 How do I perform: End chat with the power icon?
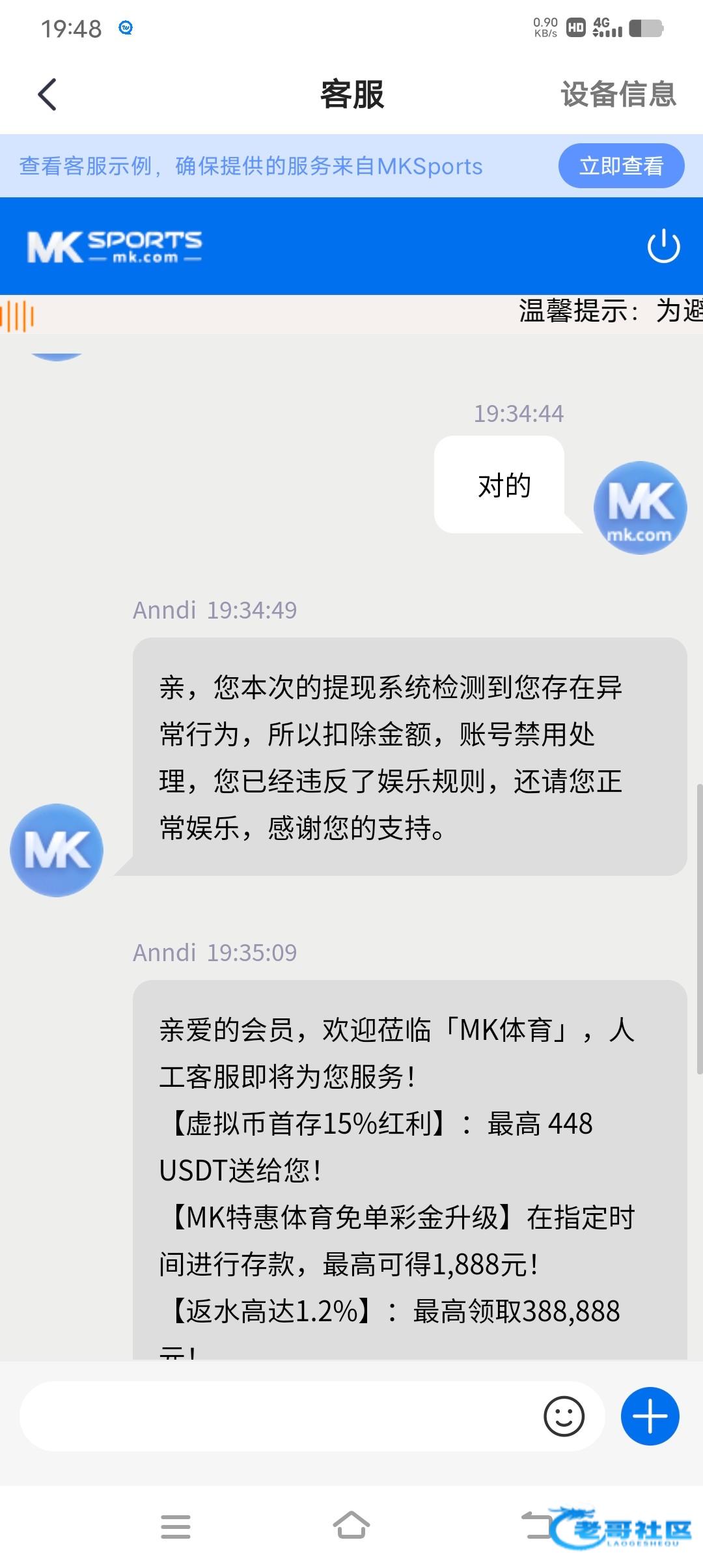(663, 246)
